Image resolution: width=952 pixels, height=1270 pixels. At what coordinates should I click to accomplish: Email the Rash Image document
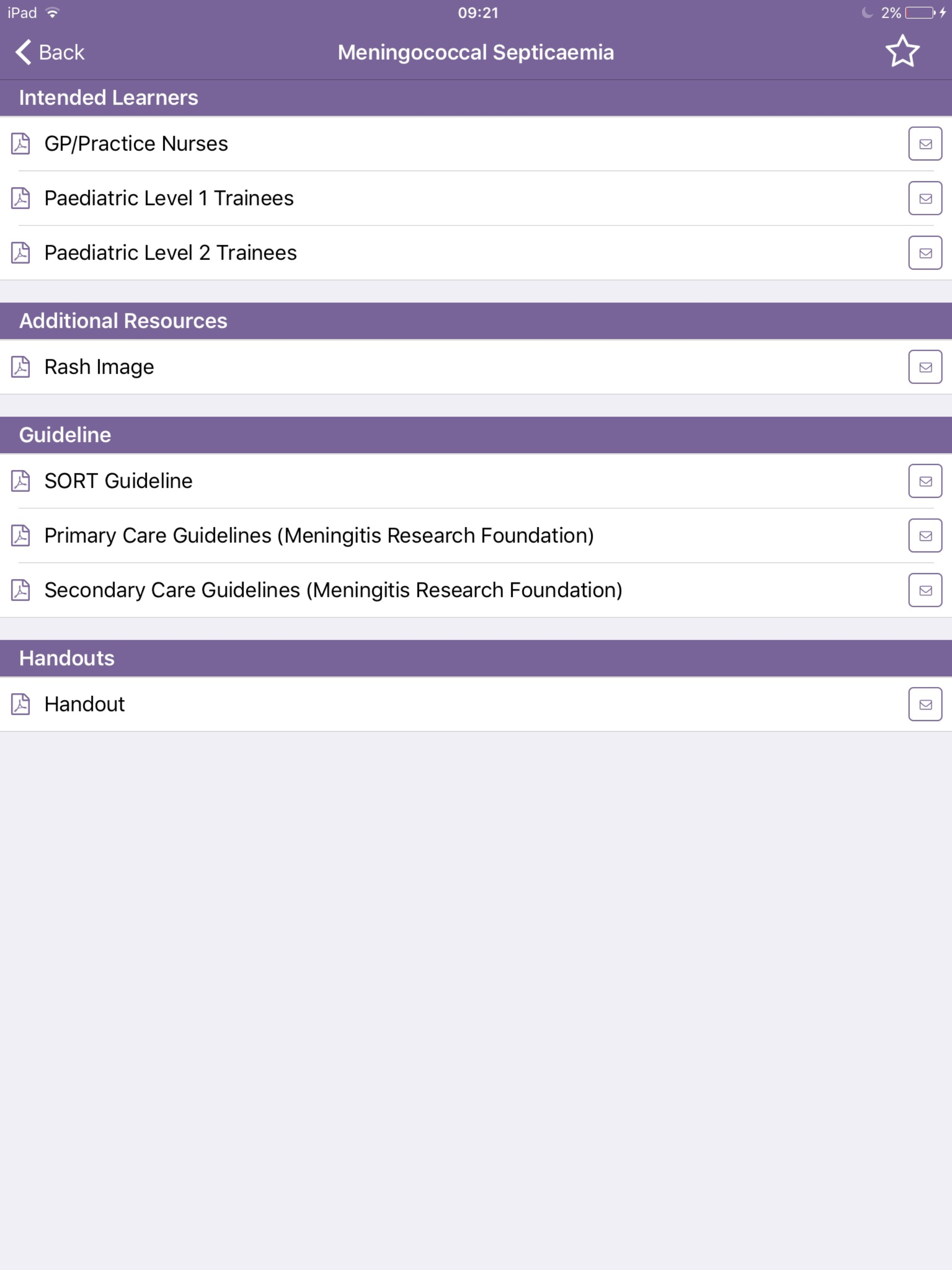(925, 366)
